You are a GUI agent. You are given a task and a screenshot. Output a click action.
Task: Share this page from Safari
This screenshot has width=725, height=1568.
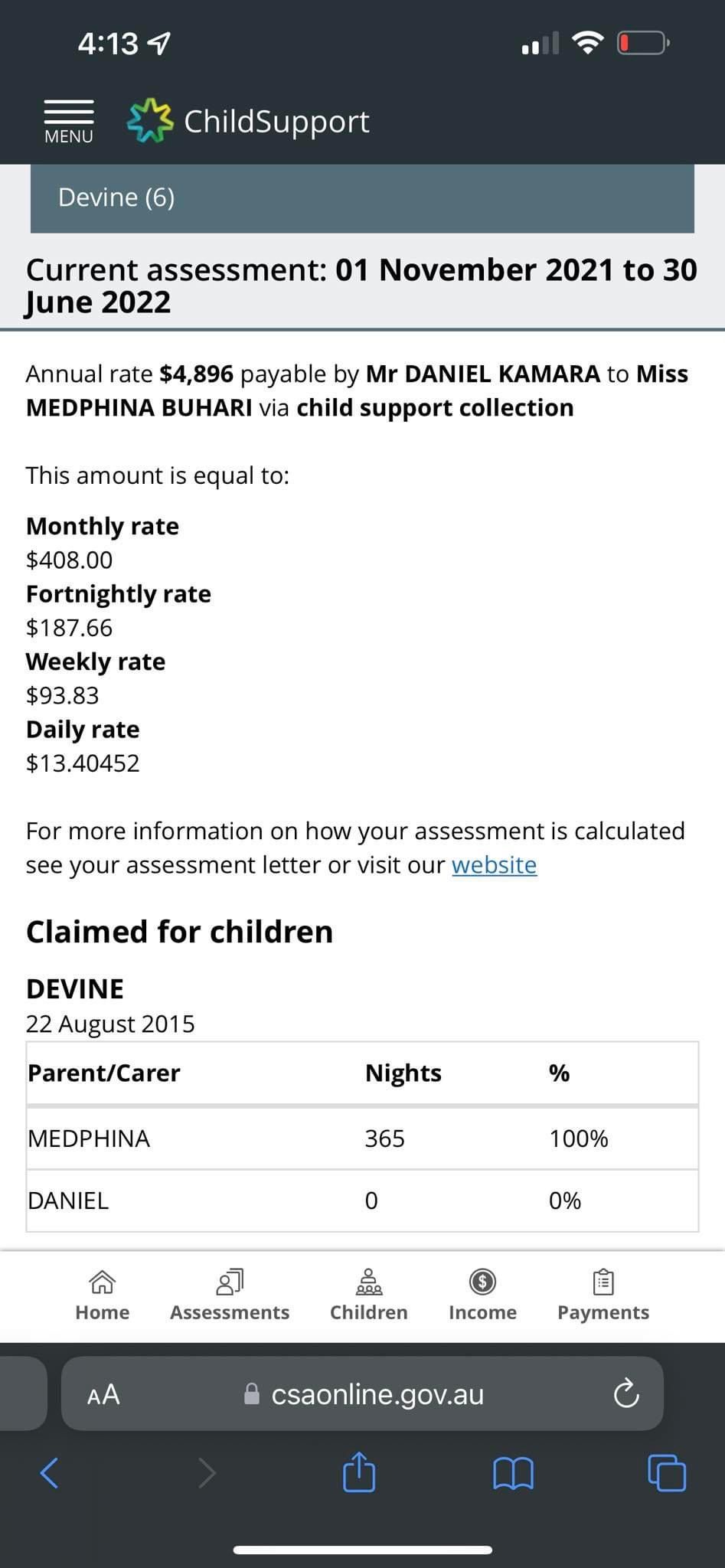(x=359, y=1472)
